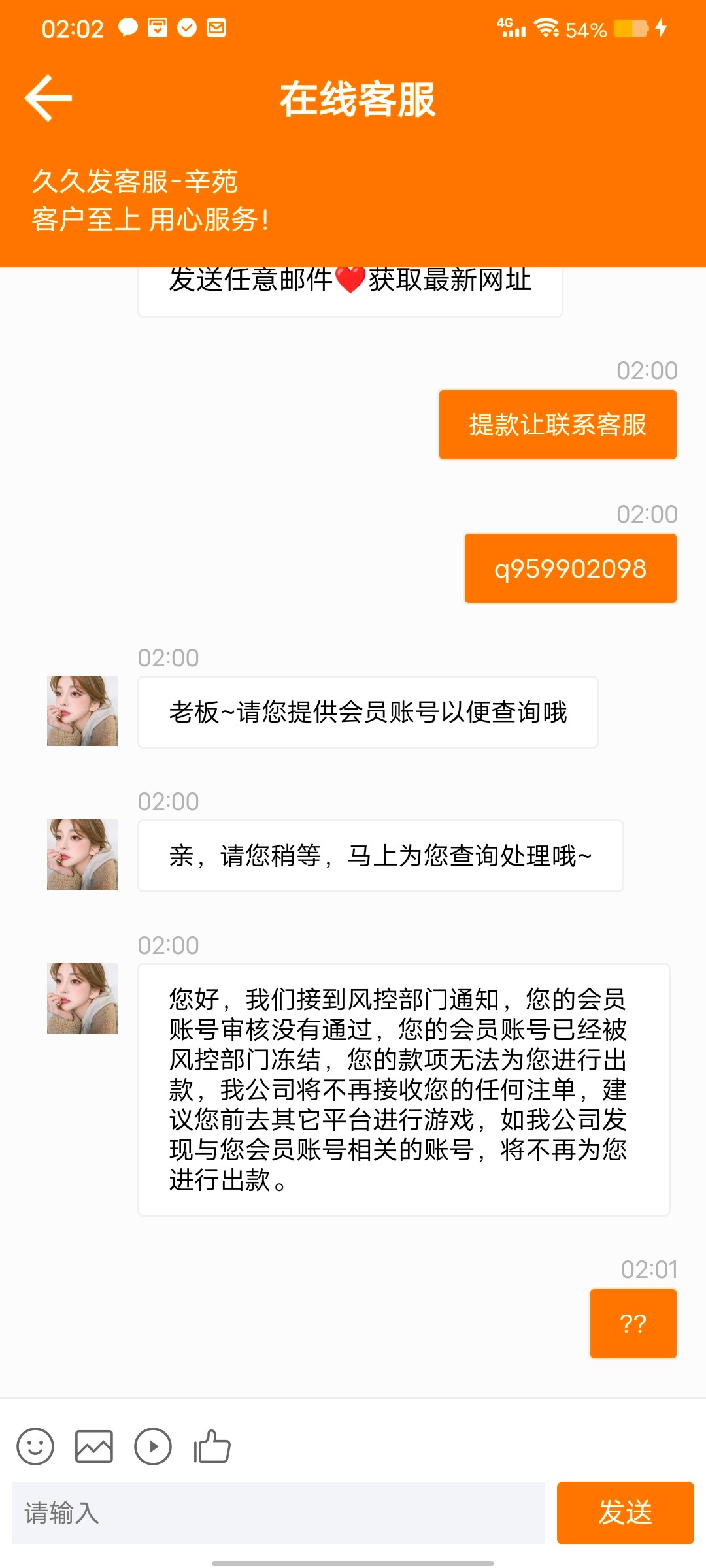Screen dimensions: 706x1568
Task: Go back from the 在线客服 chat
Action: click(x=48, y=98)
